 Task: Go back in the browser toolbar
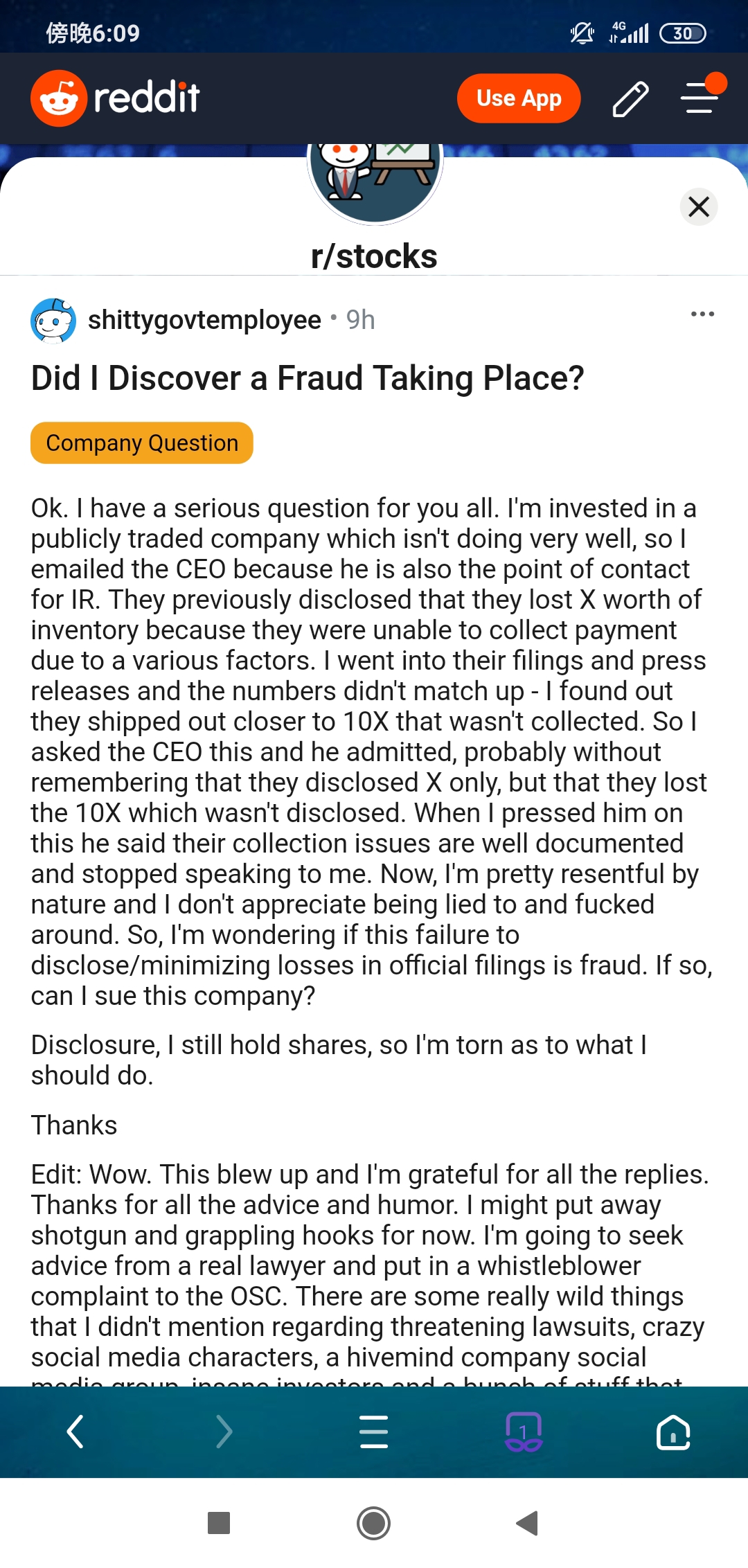(x=75, y=1432)
